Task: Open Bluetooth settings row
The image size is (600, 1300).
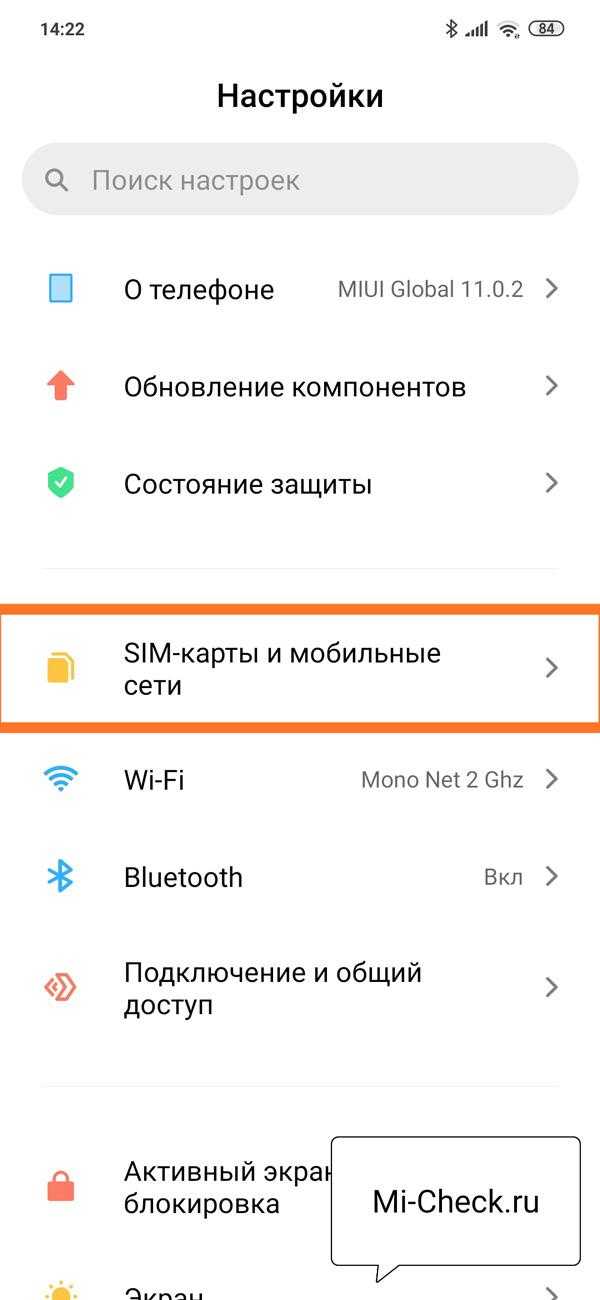Action: tap(300, 877)
